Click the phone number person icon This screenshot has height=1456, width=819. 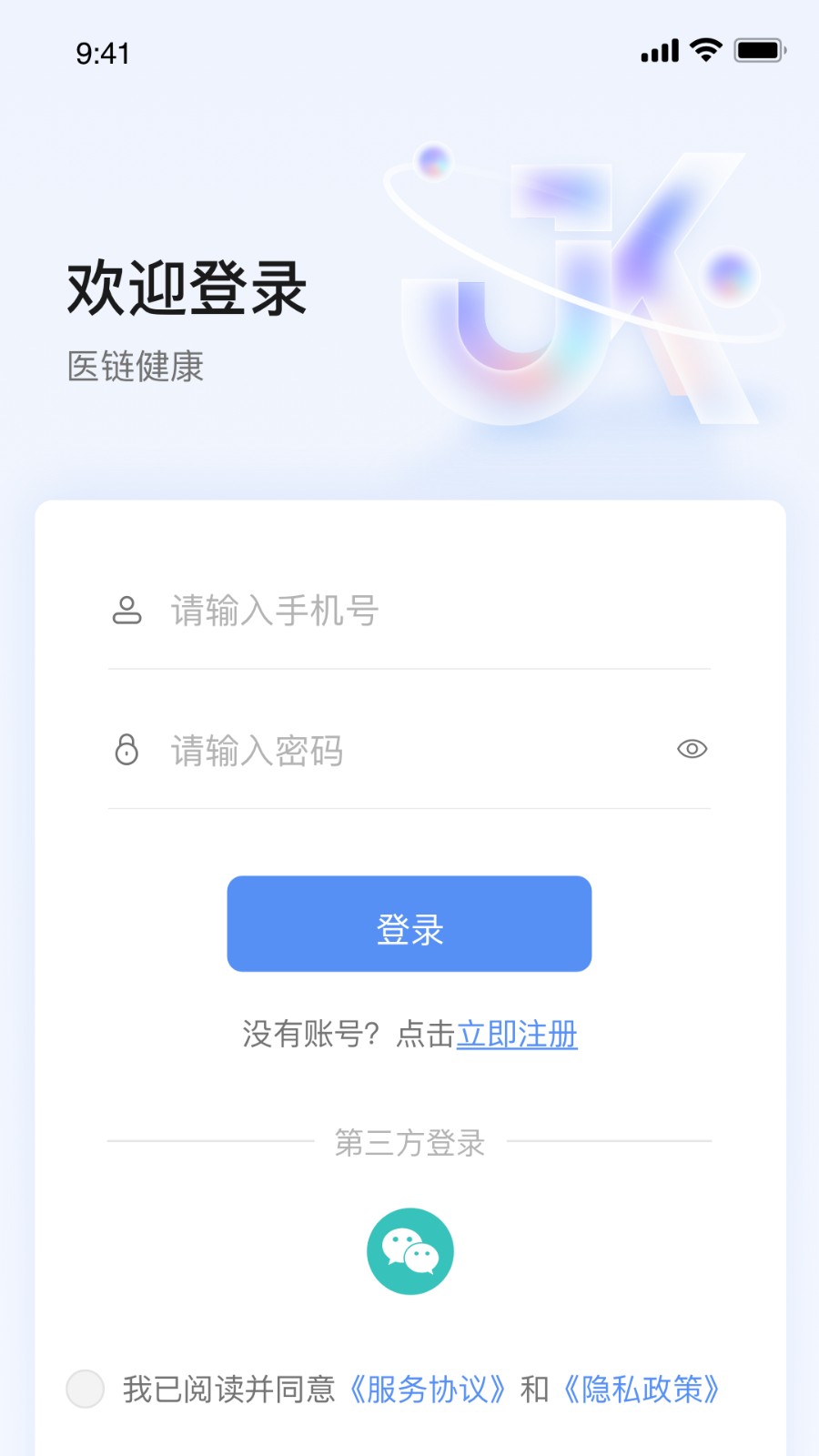(127, 610)
